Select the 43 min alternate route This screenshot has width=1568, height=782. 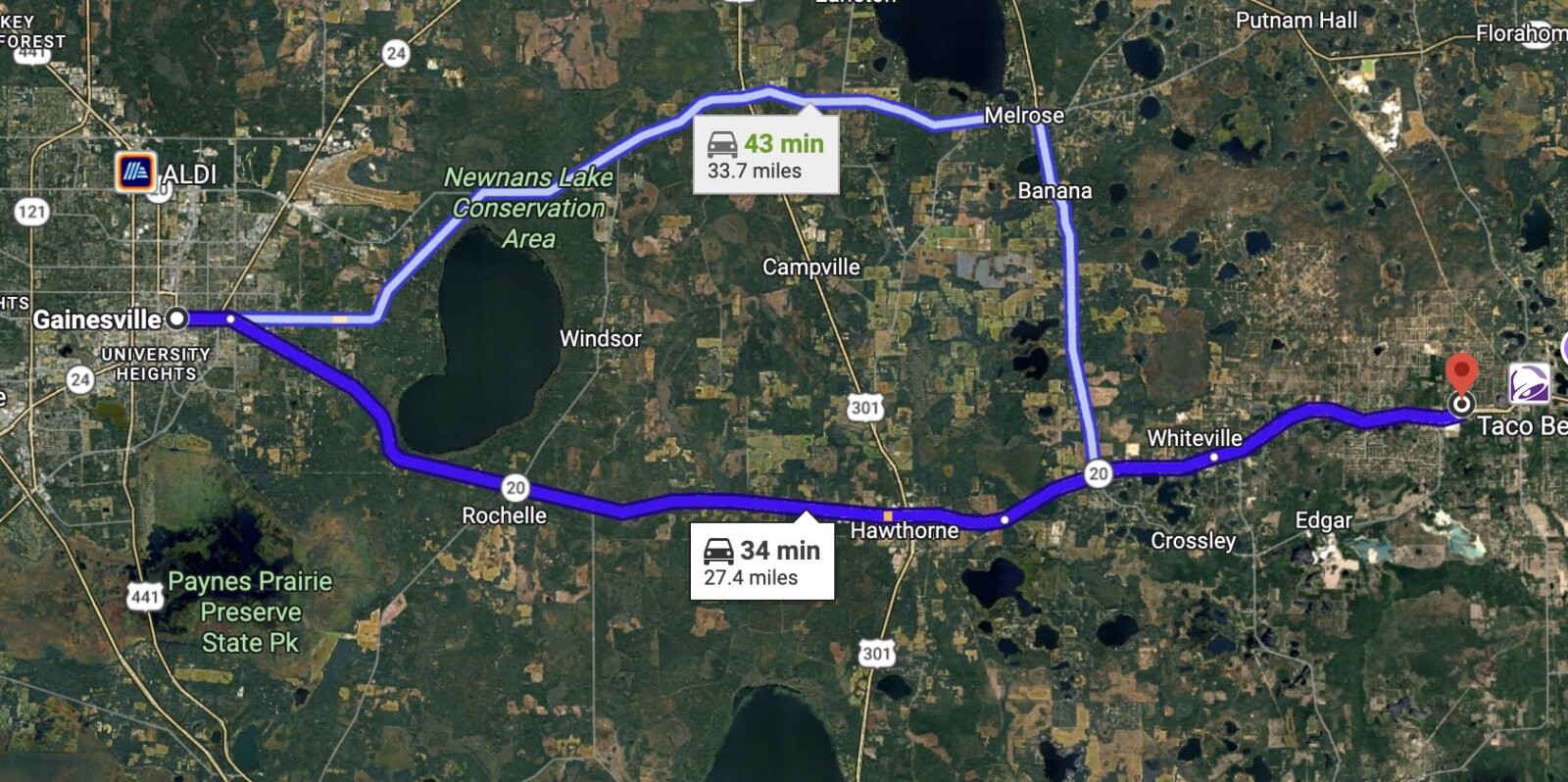765,155
